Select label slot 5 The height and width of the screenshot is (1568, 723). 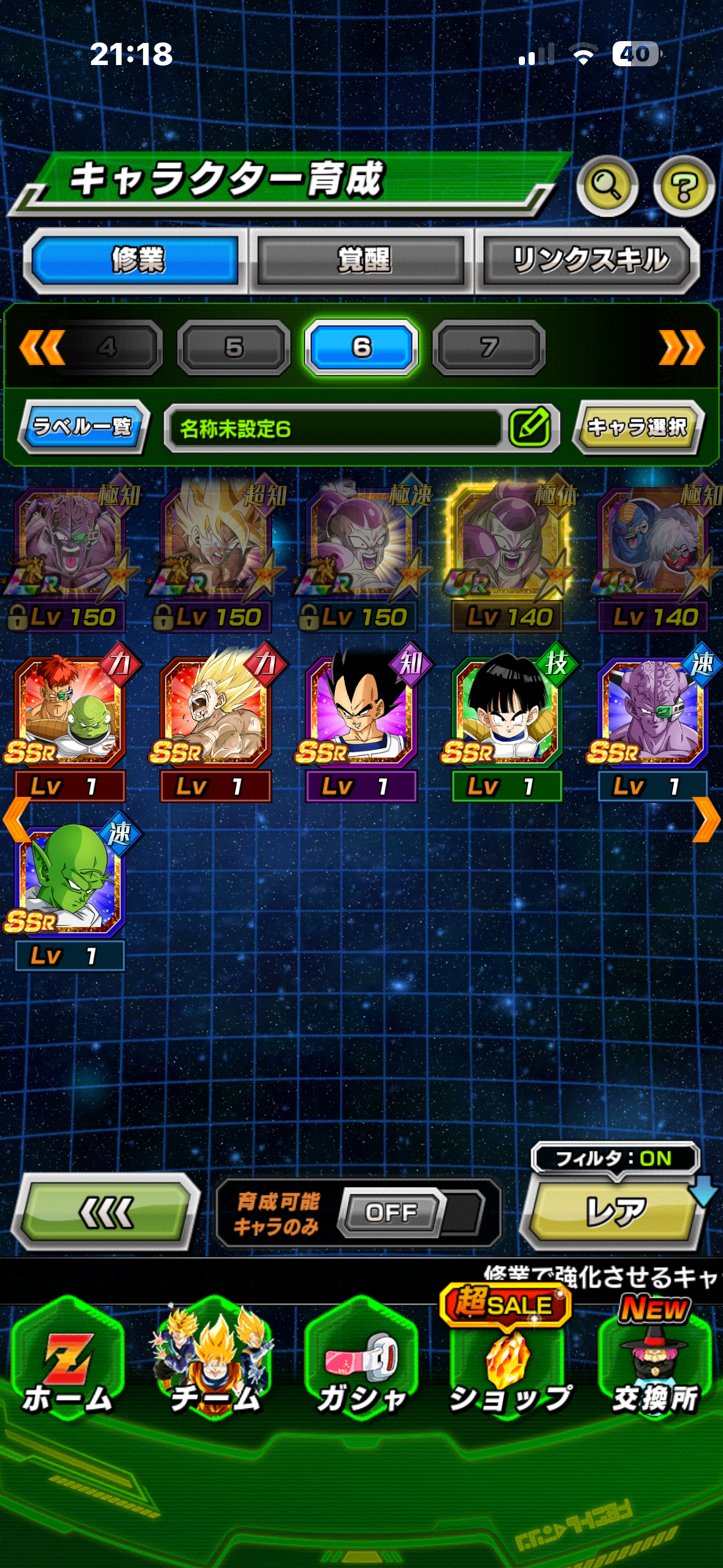234,348
